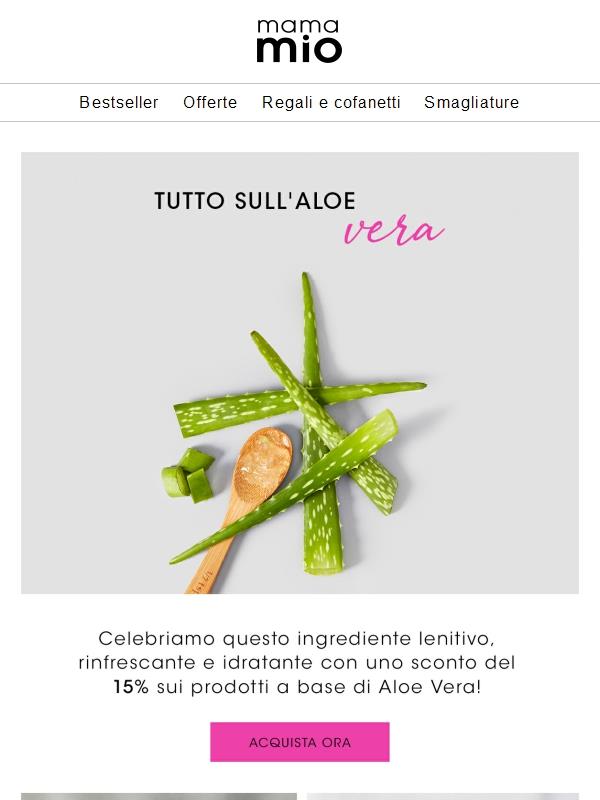Browse Regali e cofanetti
The height and width of the screenshot is (800, 600).
331,102
